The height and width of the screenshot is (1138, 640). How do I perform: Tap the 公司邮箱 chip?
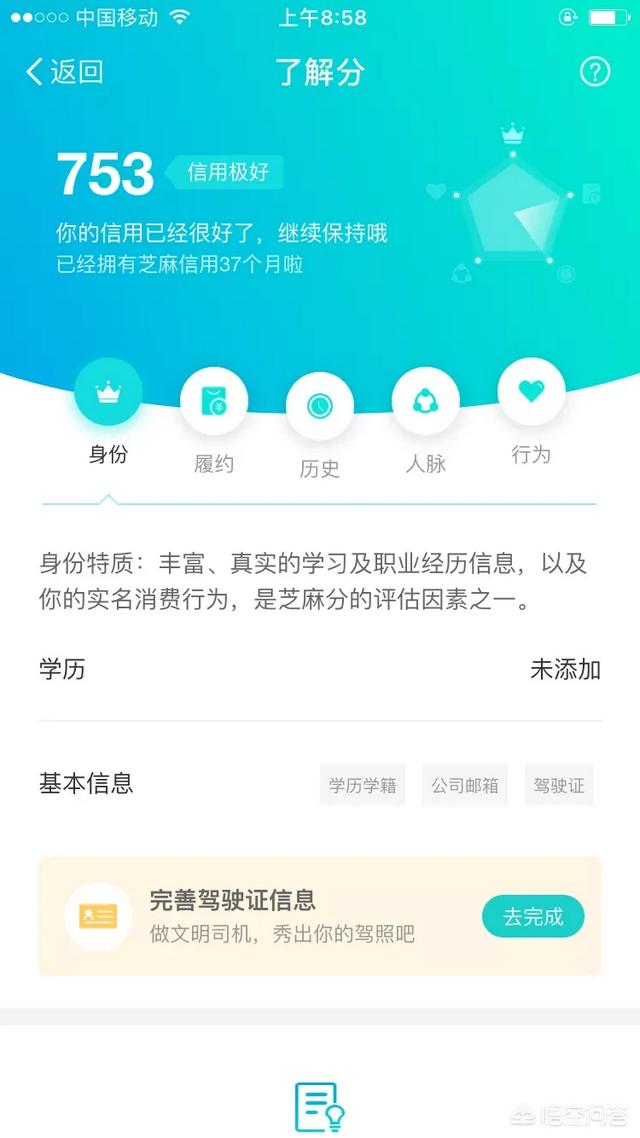pyautogui.click(x=465, y=786)
